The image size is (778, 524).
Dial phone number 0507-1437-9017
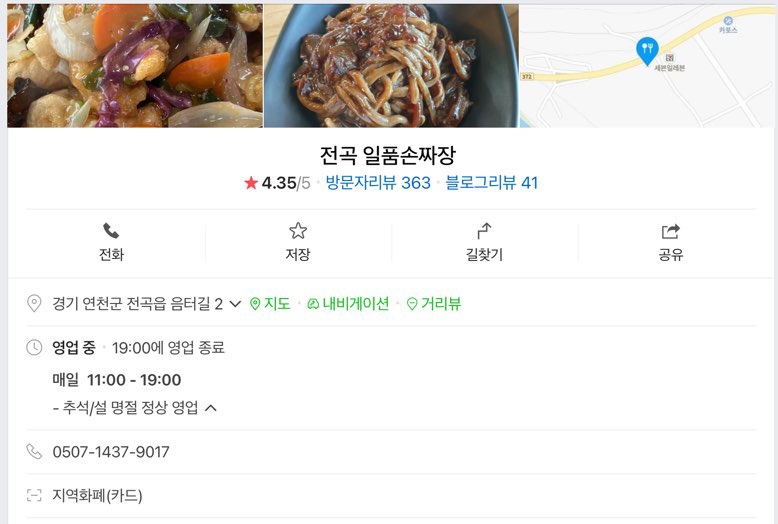pyautogui.click(x=111, y=452)
